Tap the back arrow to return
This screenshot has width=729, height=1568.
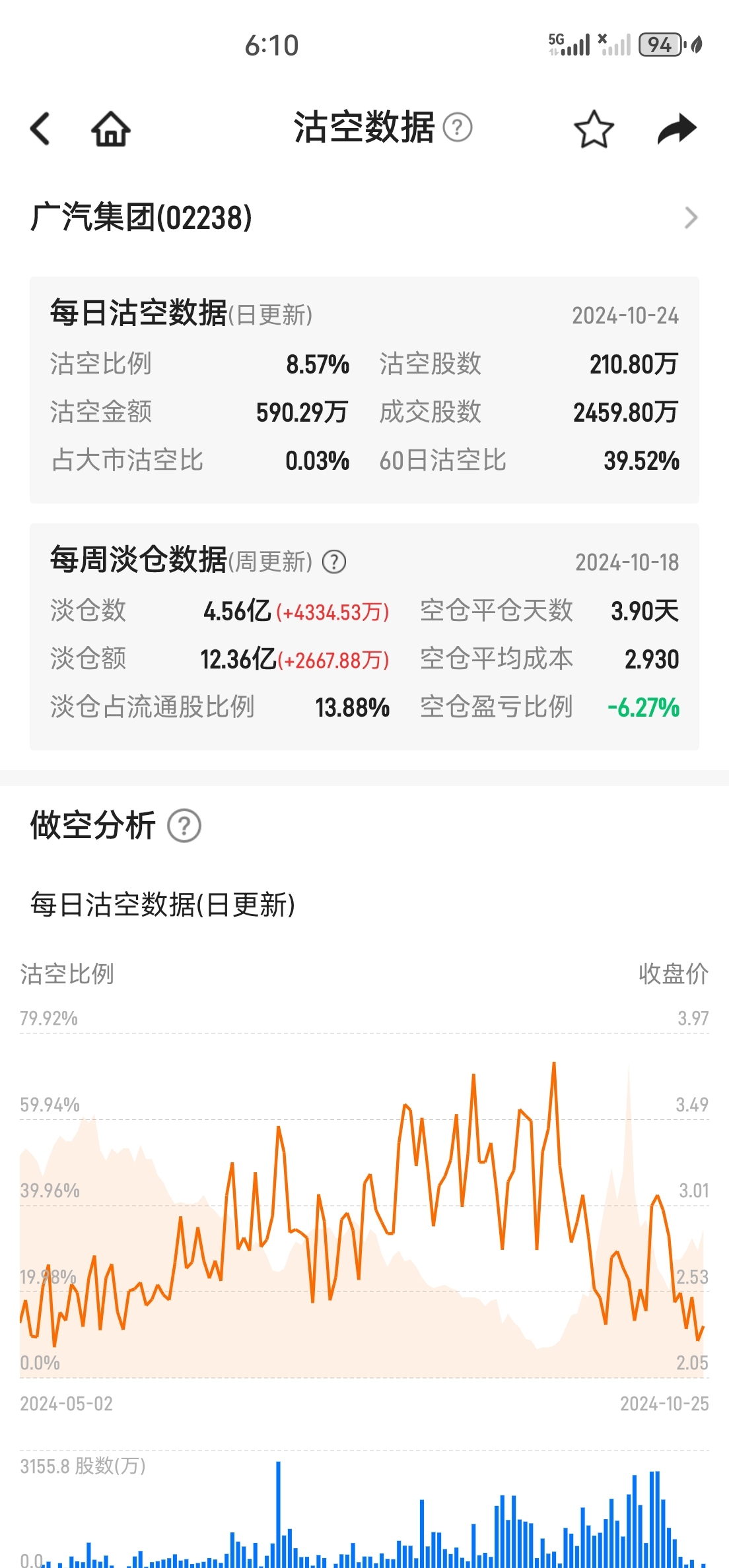(x=41, y=128)
